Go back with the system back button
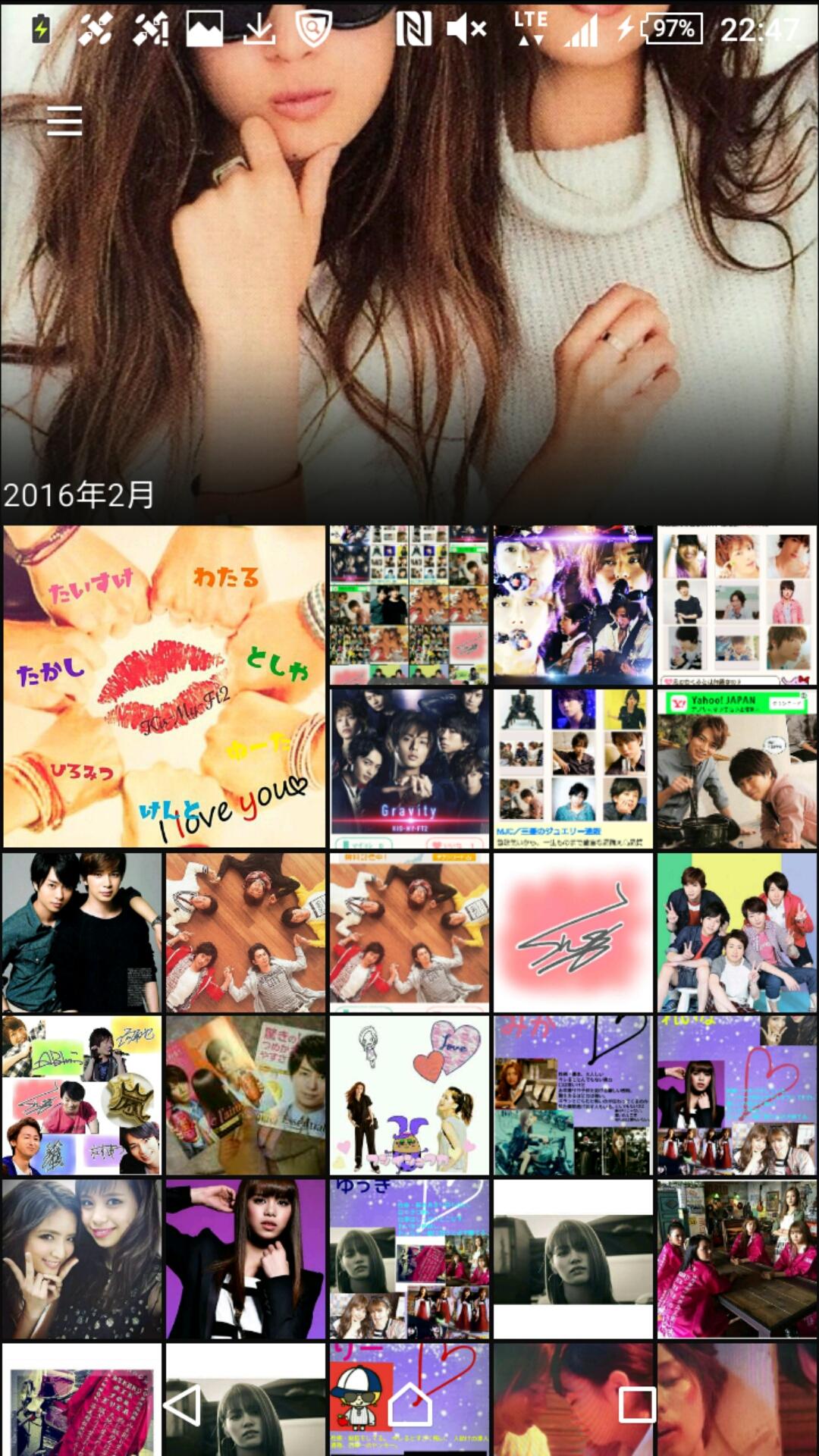 (x=182, y=1404)
